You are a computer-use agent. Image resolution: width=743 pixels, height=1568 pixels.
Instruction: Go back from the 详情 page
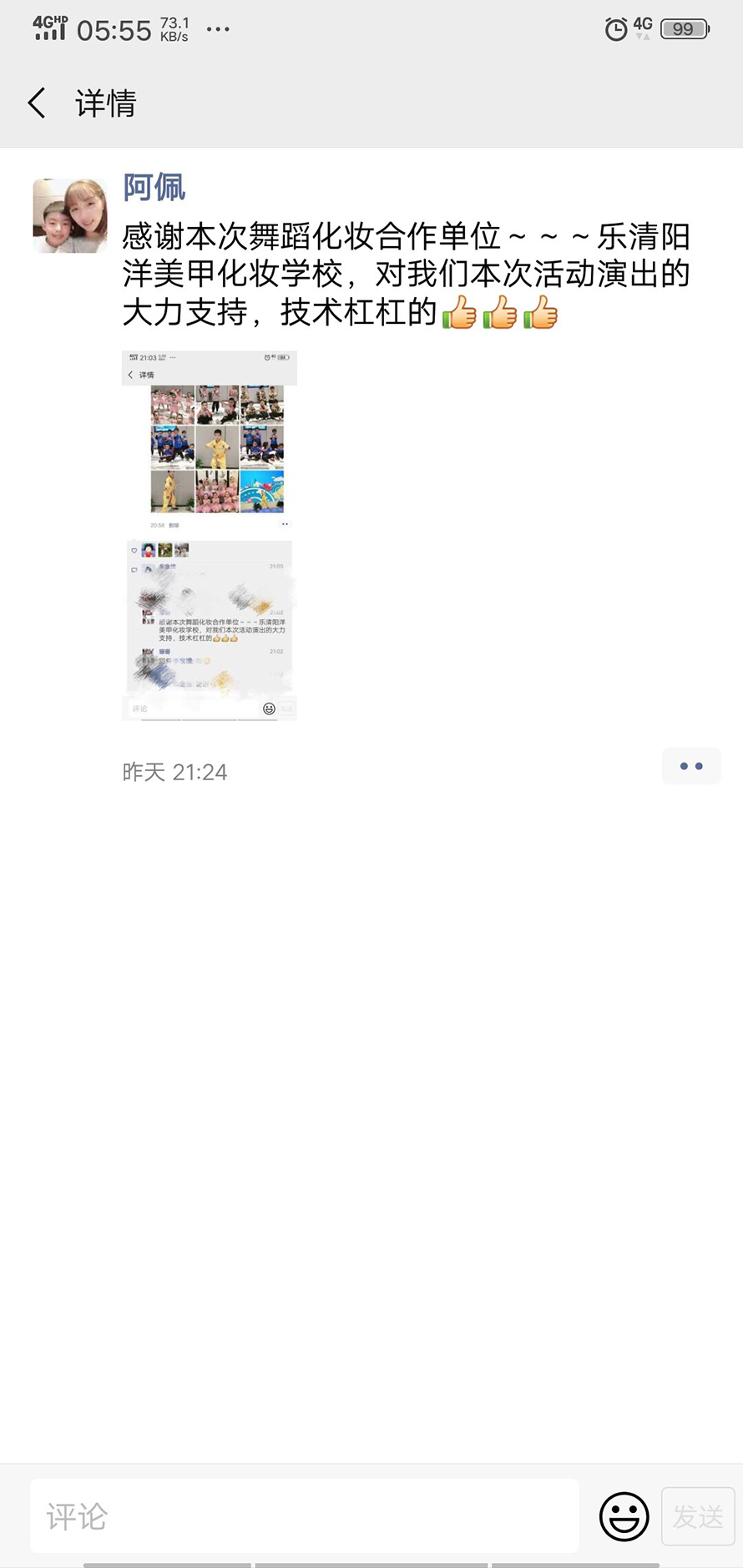(37, 103)
